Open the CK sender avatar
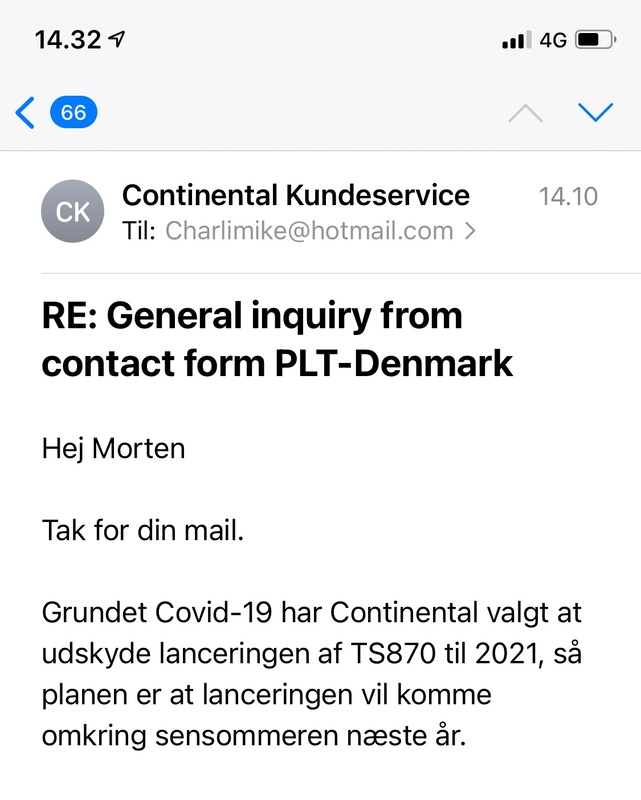Screen dimensions: 641x800 click(x=72, y=212)
